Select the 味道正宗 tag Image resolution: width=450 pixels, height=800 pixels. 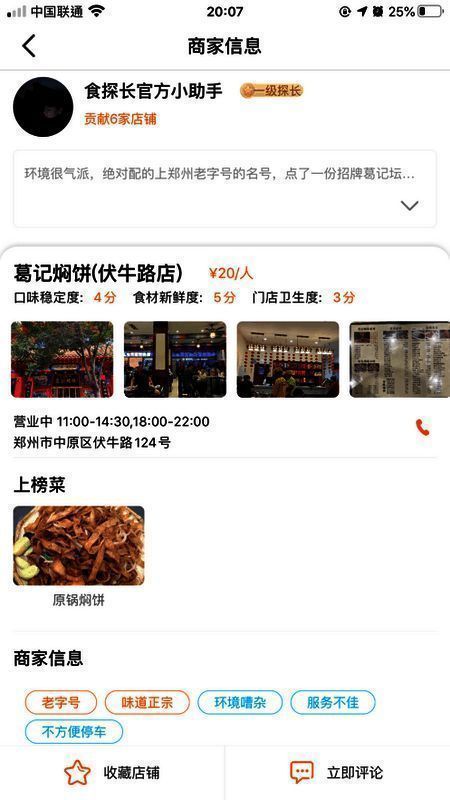147,703
